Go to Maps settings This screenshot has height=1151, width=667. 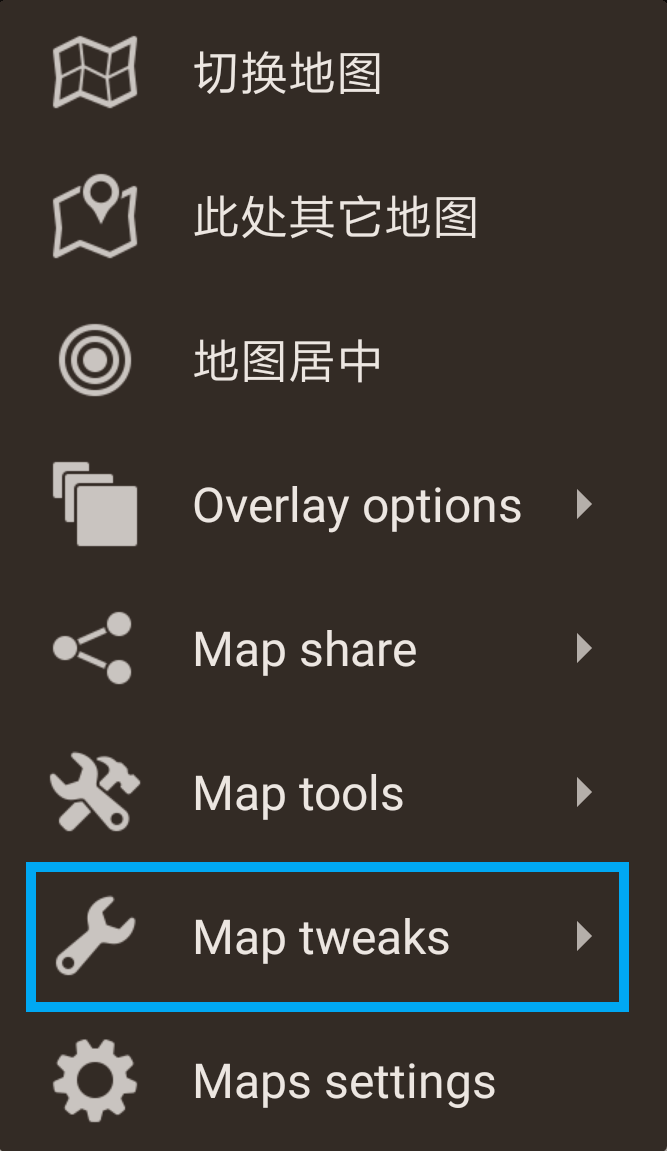pos(344,1082)
